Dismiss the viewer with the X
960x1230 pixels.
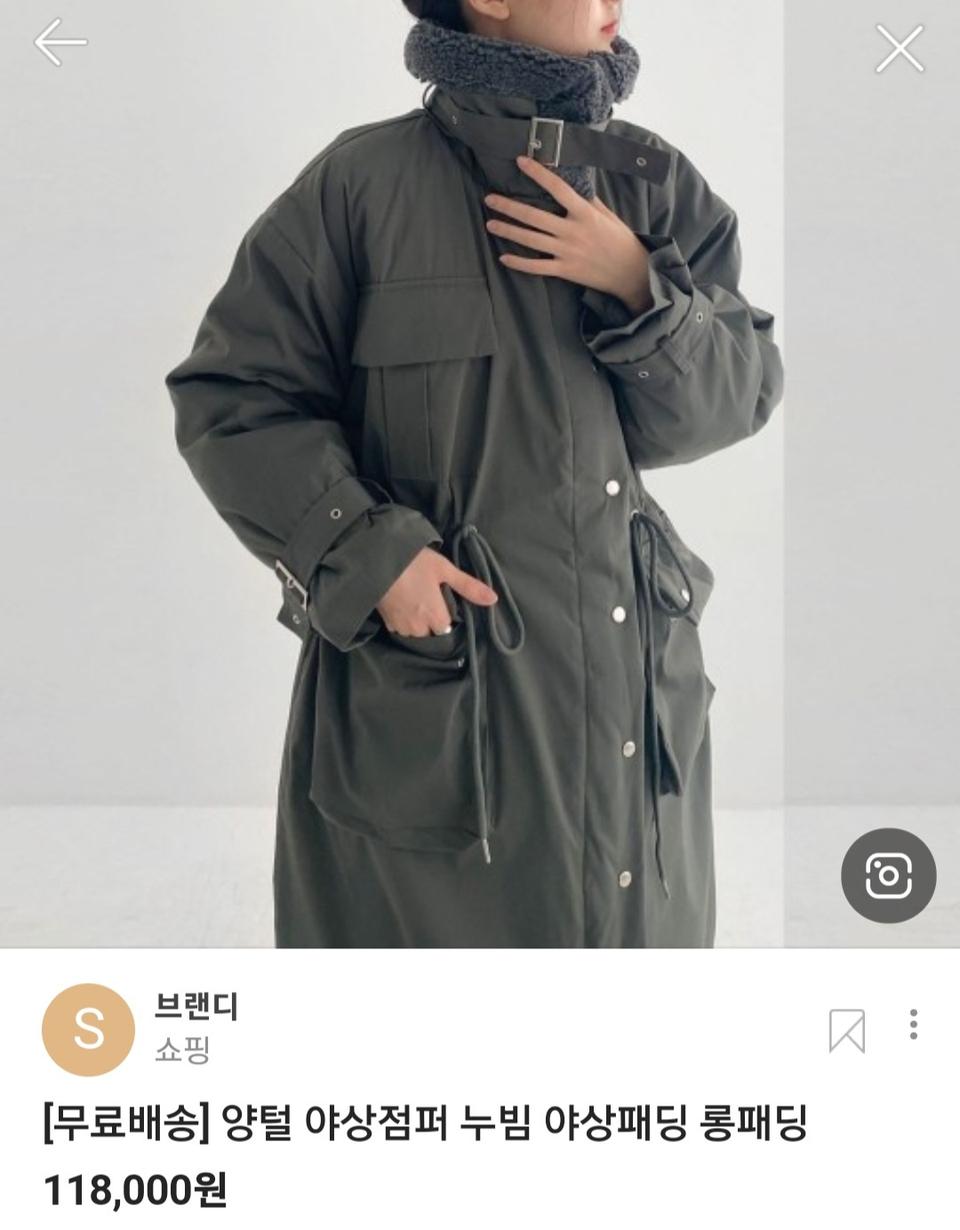(x=900, y=45)
